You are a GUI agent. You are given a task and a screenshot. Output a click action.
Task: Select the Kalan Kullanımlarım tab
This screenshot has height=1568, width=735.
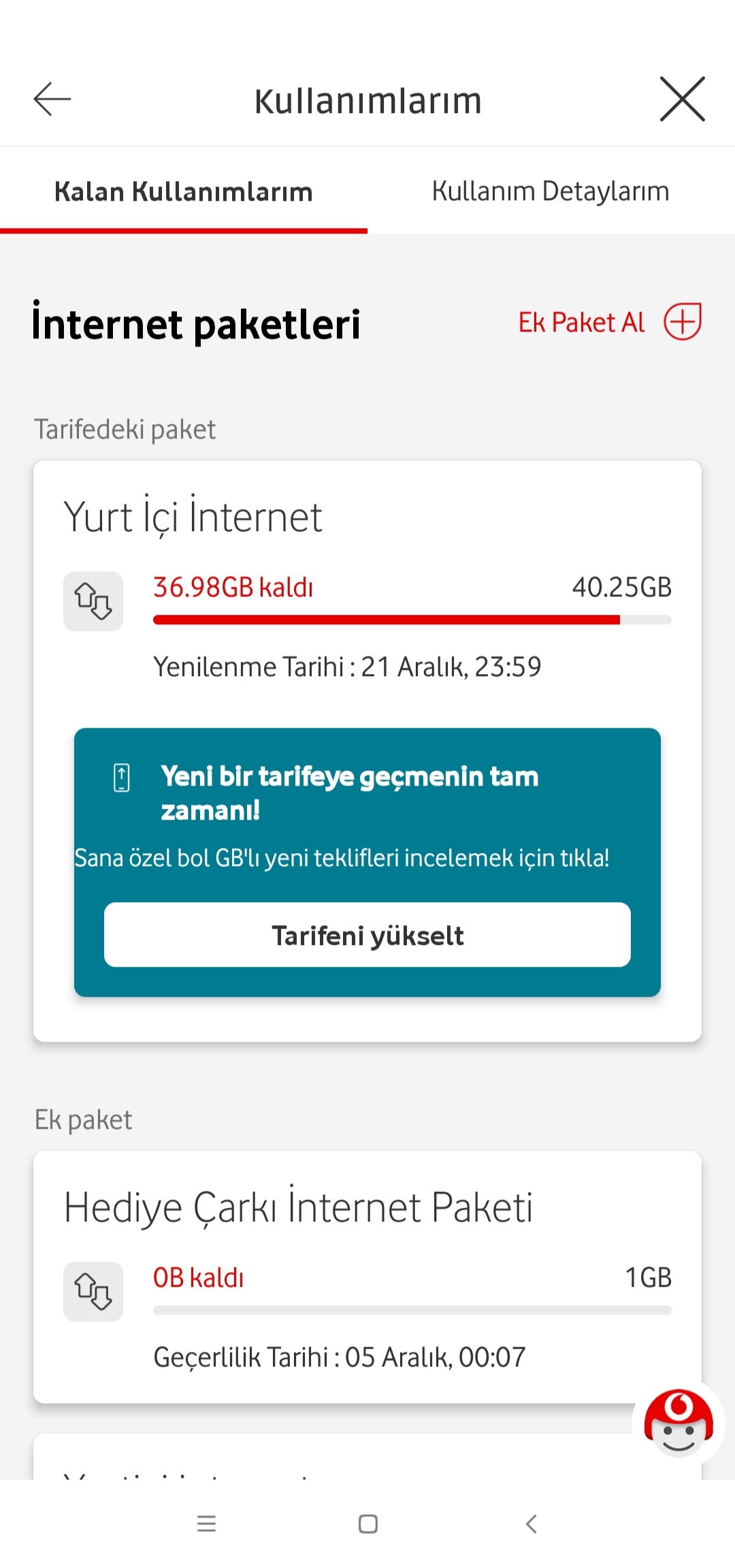pos(184,191)
